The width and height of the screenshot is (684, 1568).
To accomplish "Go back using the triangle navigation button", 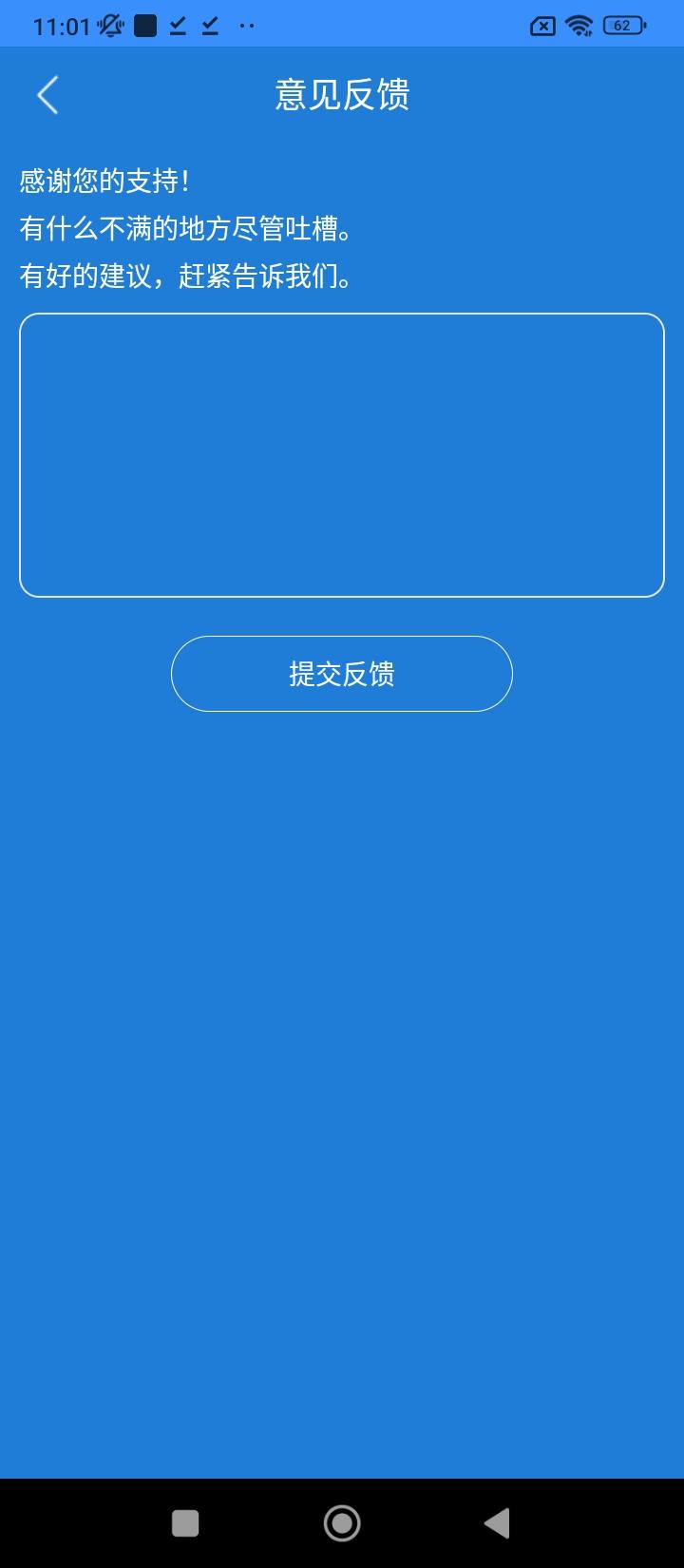I will (497, 1522).
